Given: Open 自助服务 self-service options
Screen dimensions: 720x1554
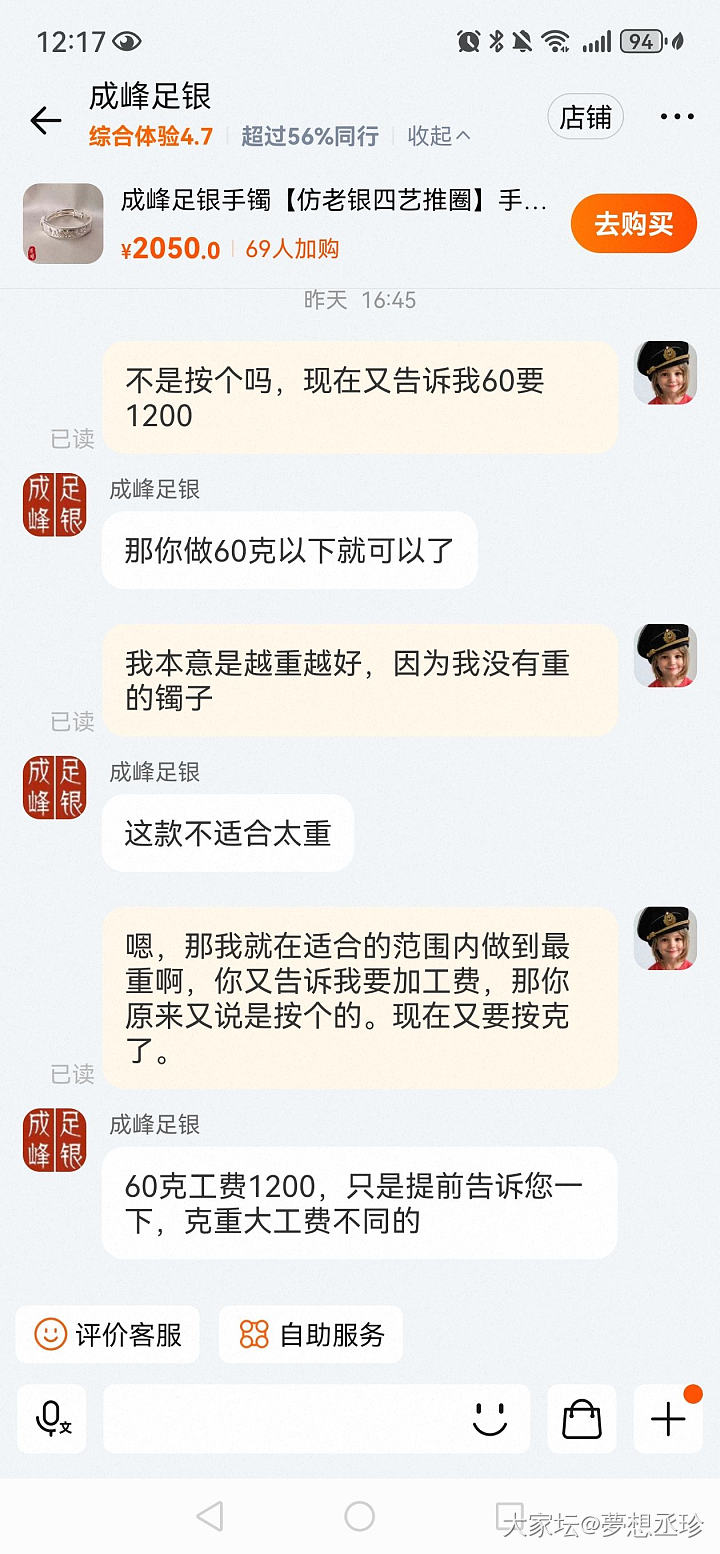Looking at the screenshot, I should click(x=311, y=1334).
